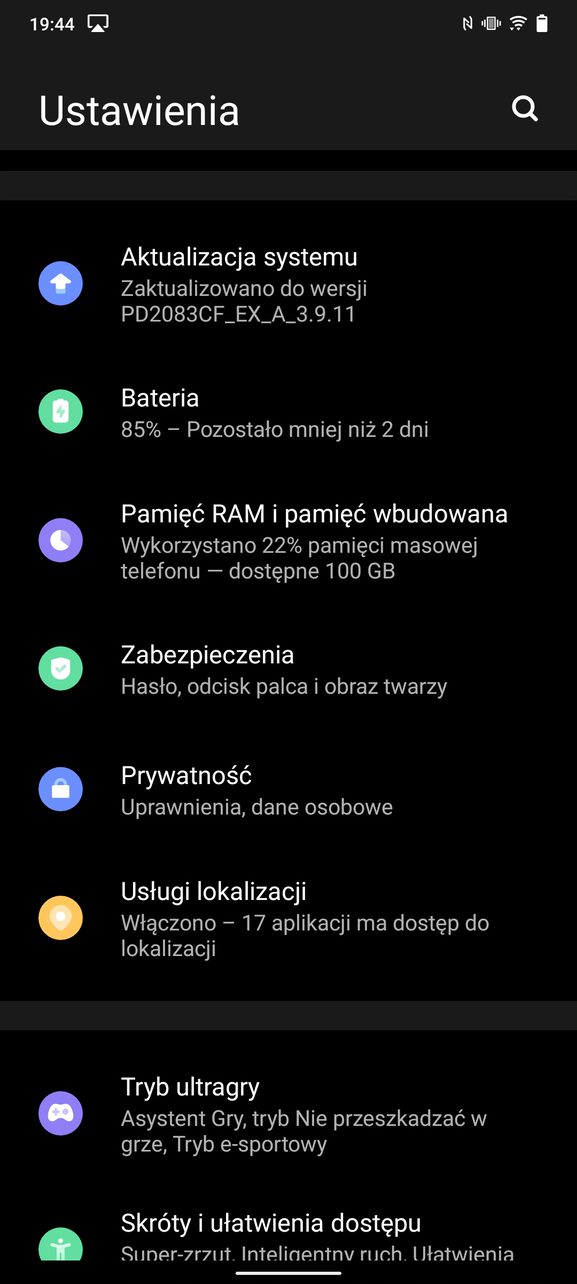This screenshot has width=577, height=1284.
Task: Open Prywatność settings
Action: (288, 789)
